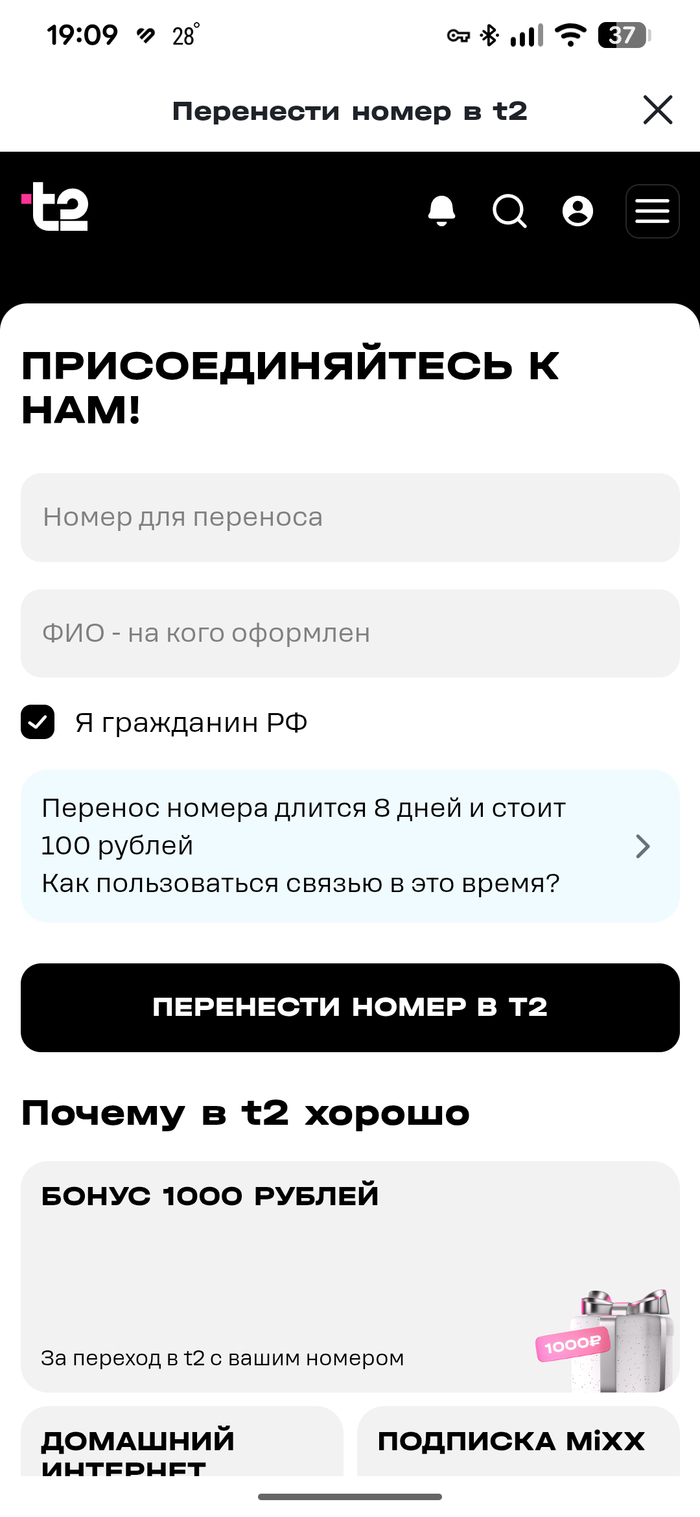Open the profile account icon

(x=577, y=211)
